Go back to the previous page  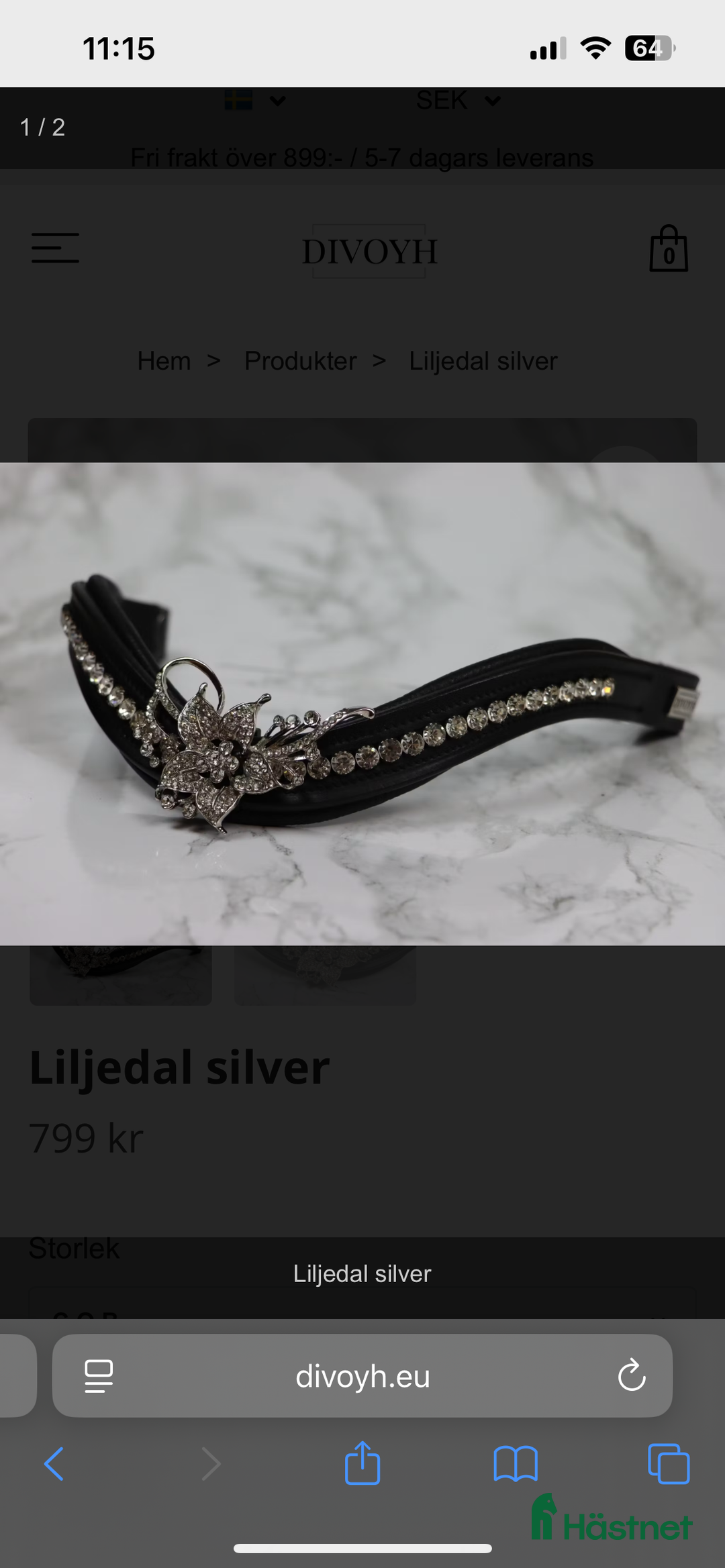pos(54,1463)
